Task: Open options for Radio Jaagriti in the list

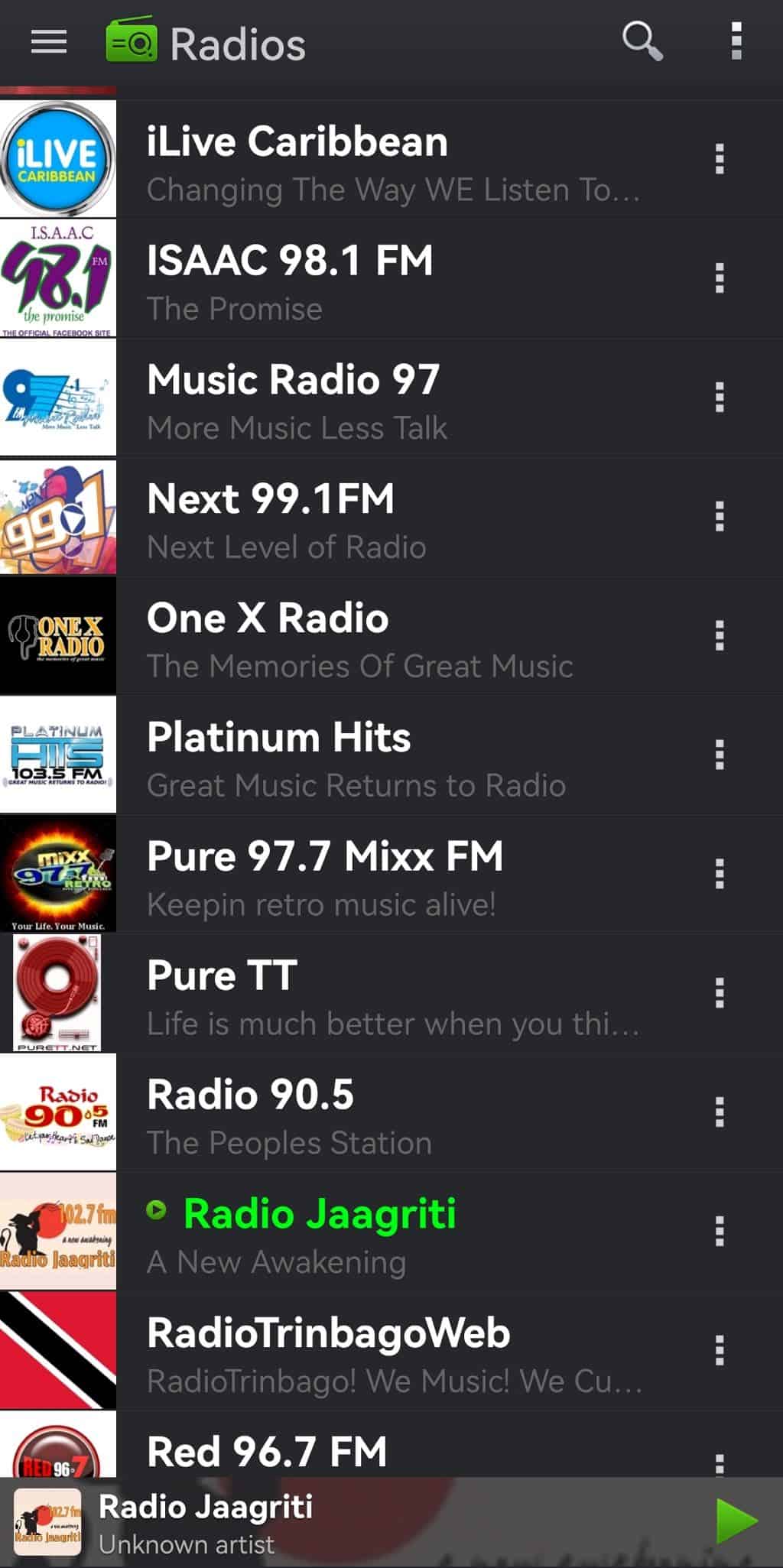Action: [719, 1232]
